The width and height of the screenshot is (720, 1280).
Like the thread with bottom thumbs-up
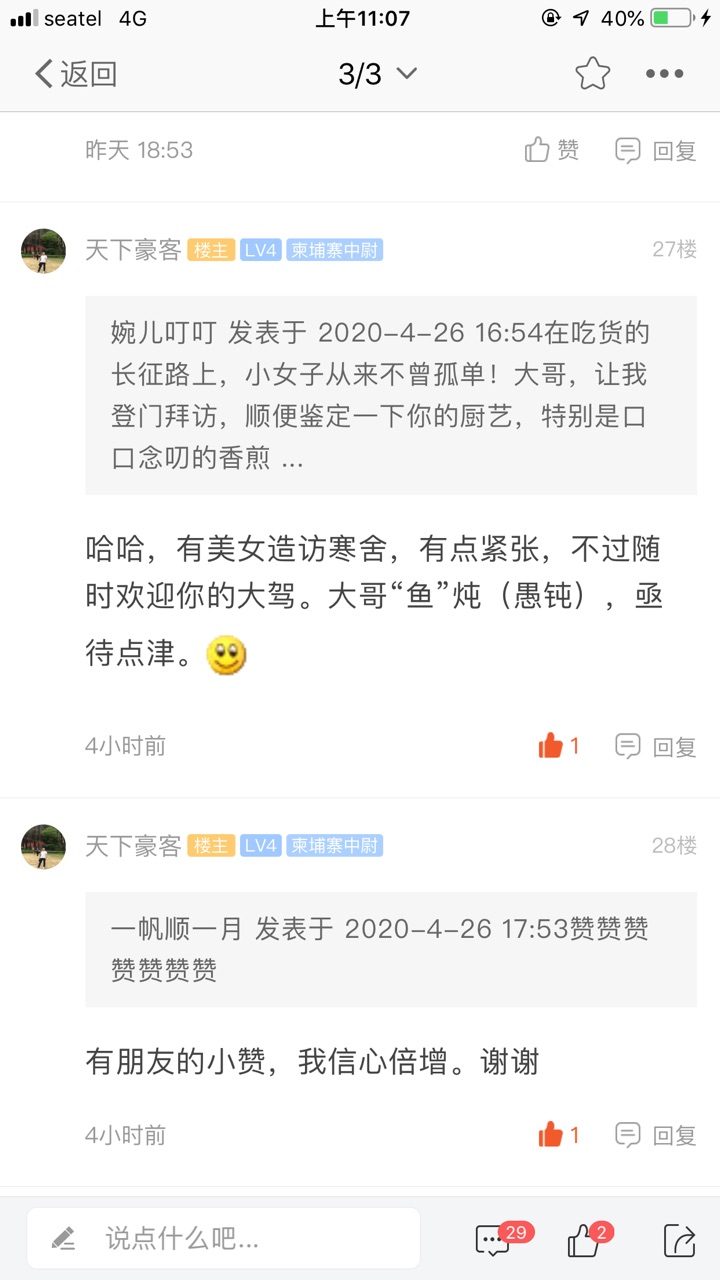pyautogui.click(x=586, y=1240)
